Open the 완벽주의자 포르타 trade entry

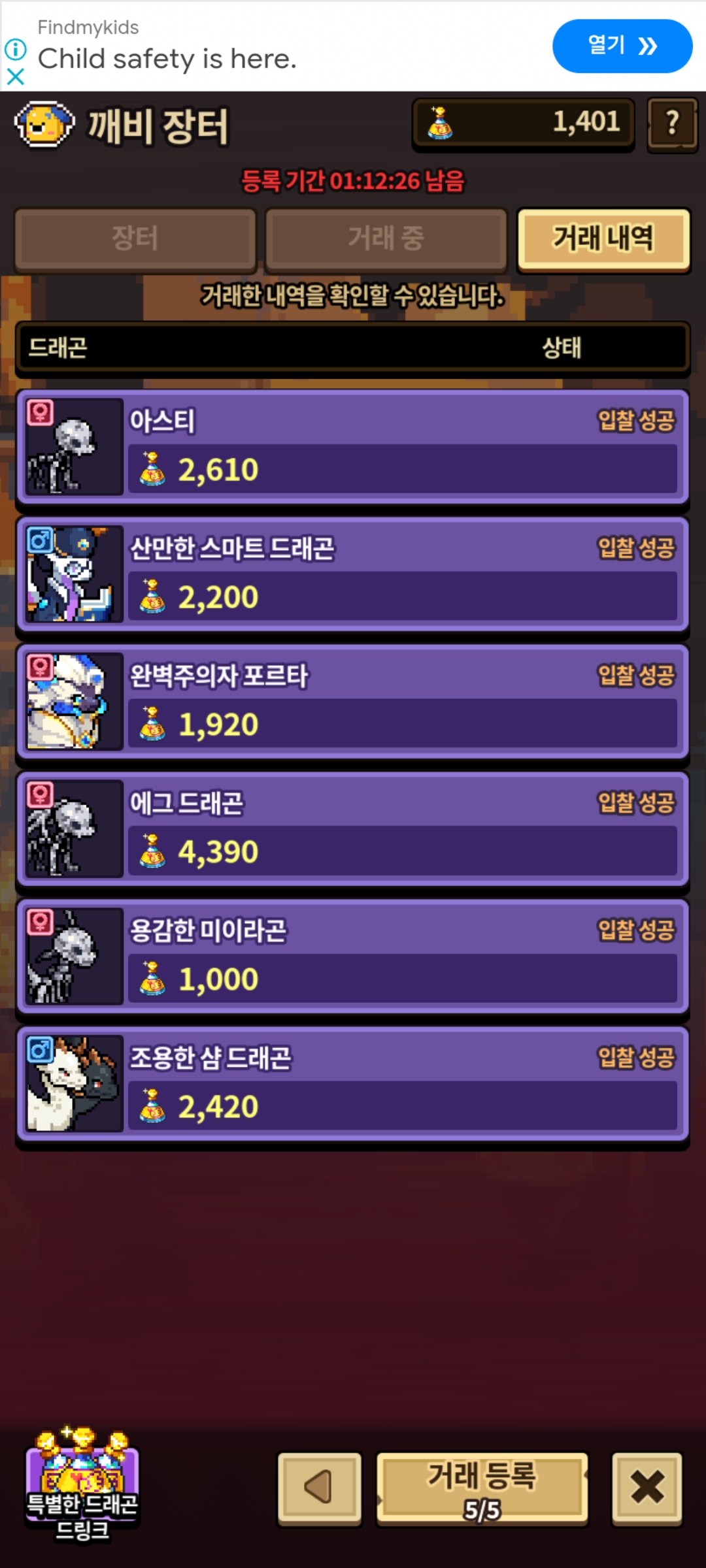coord(353,702)
